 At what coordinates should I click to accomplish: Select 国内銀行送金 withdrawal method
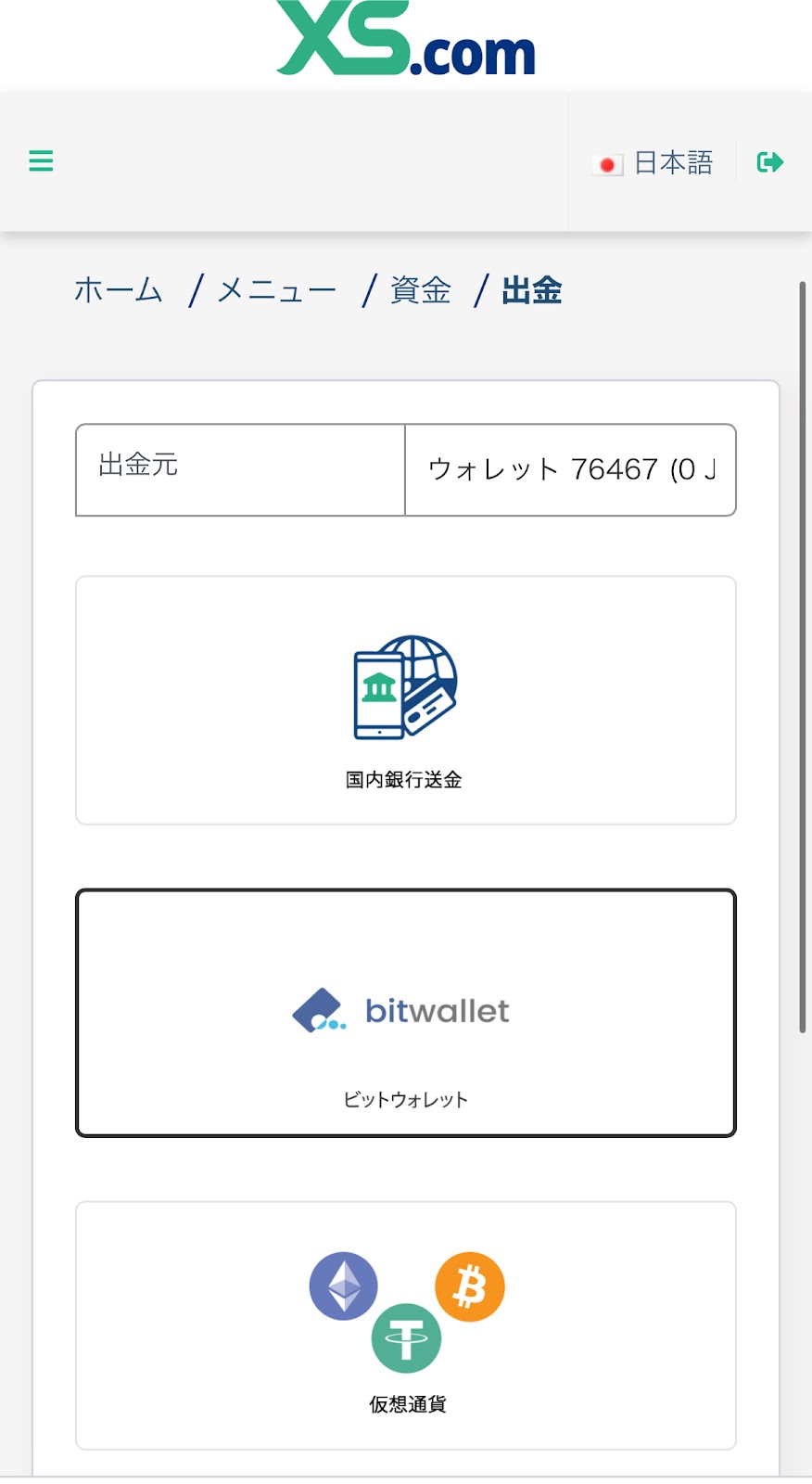pos(406,700)
